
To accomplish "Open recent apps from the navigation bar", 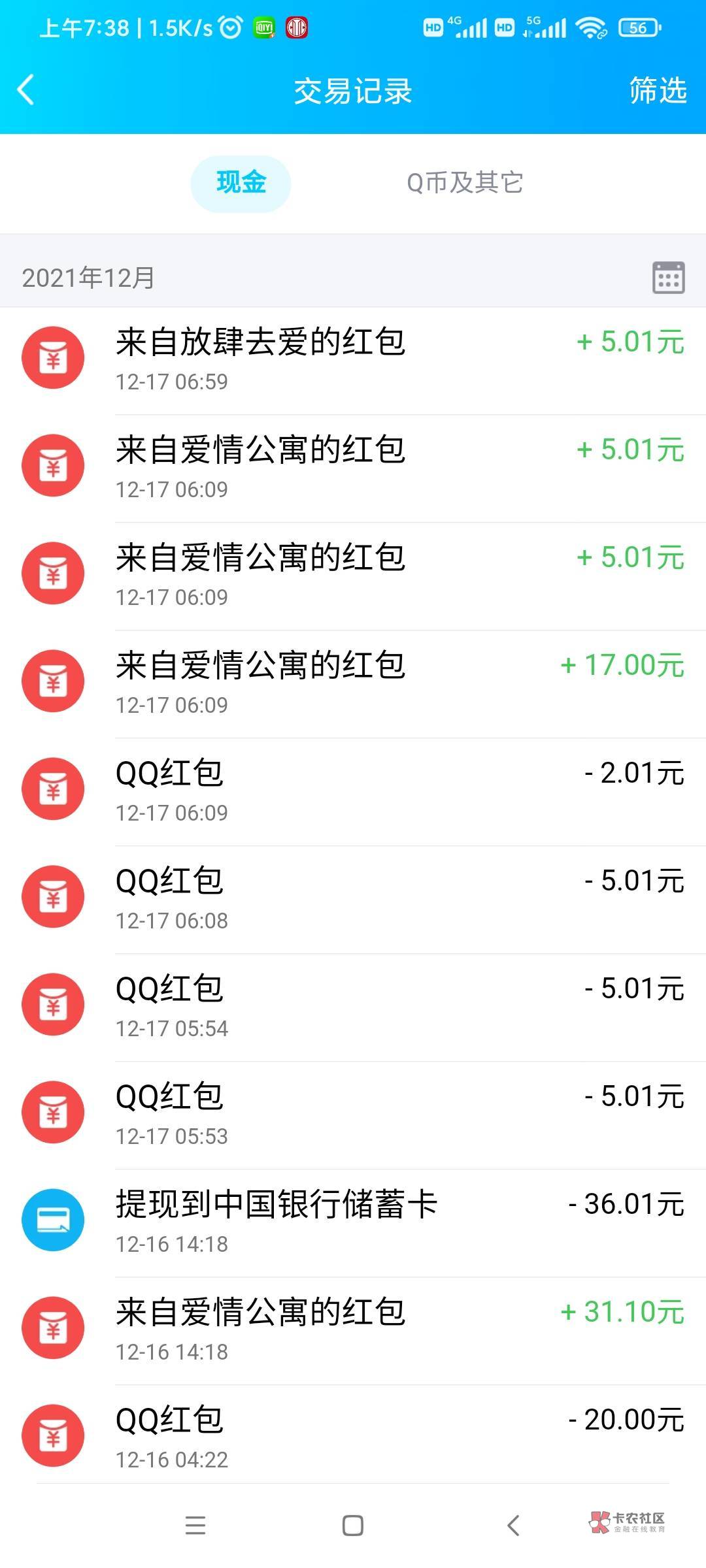I will coord(195,1526).
